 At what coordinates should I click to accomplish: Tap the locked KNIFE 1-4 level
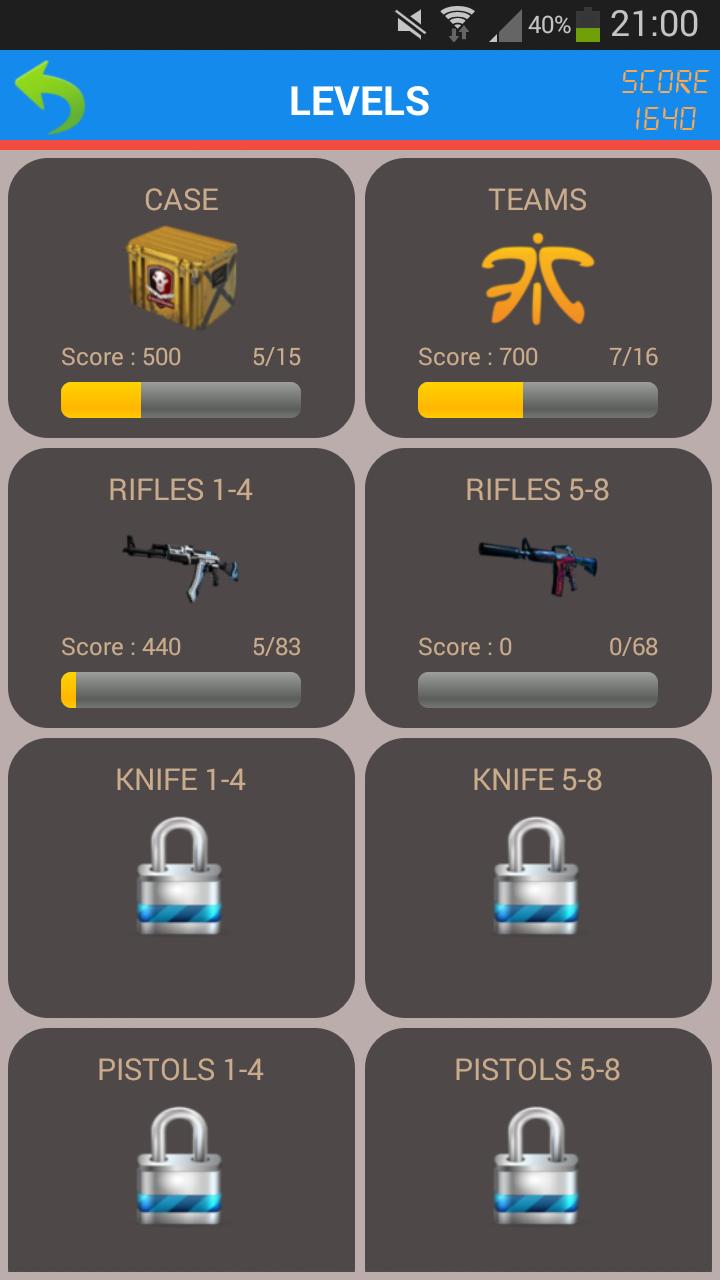[x=181, y=878]
